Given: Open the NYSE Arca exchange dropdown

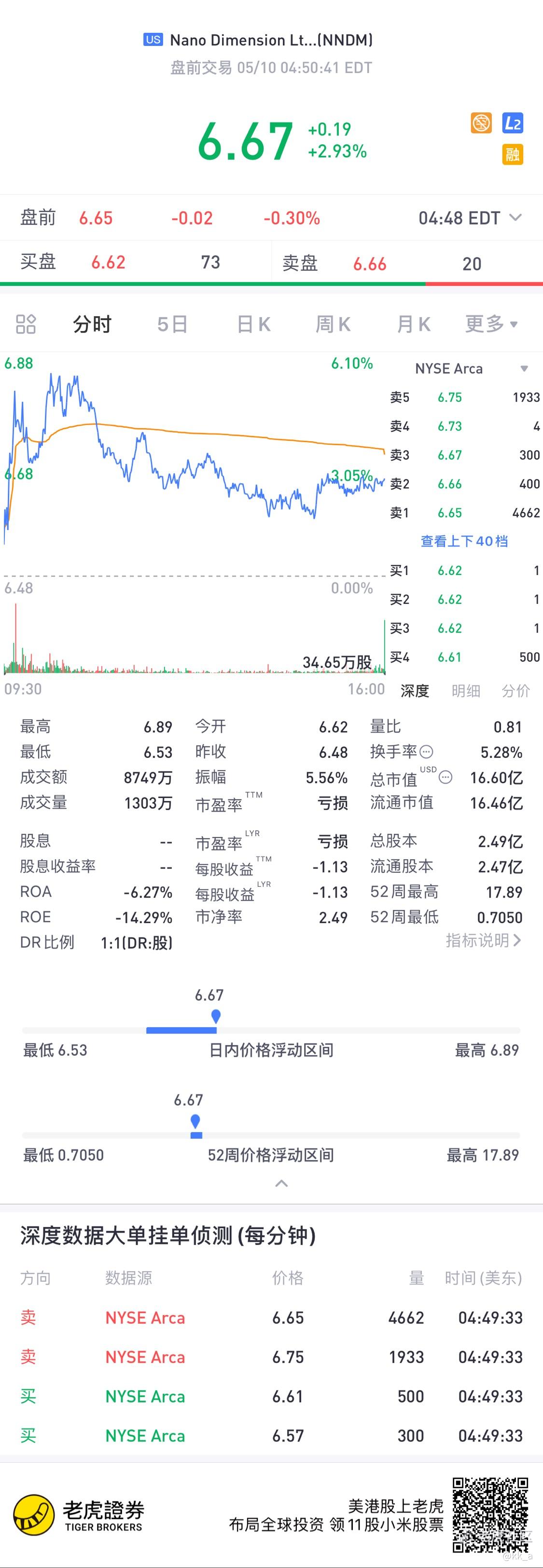Looking at the screenshot, I should pos(524,369).
